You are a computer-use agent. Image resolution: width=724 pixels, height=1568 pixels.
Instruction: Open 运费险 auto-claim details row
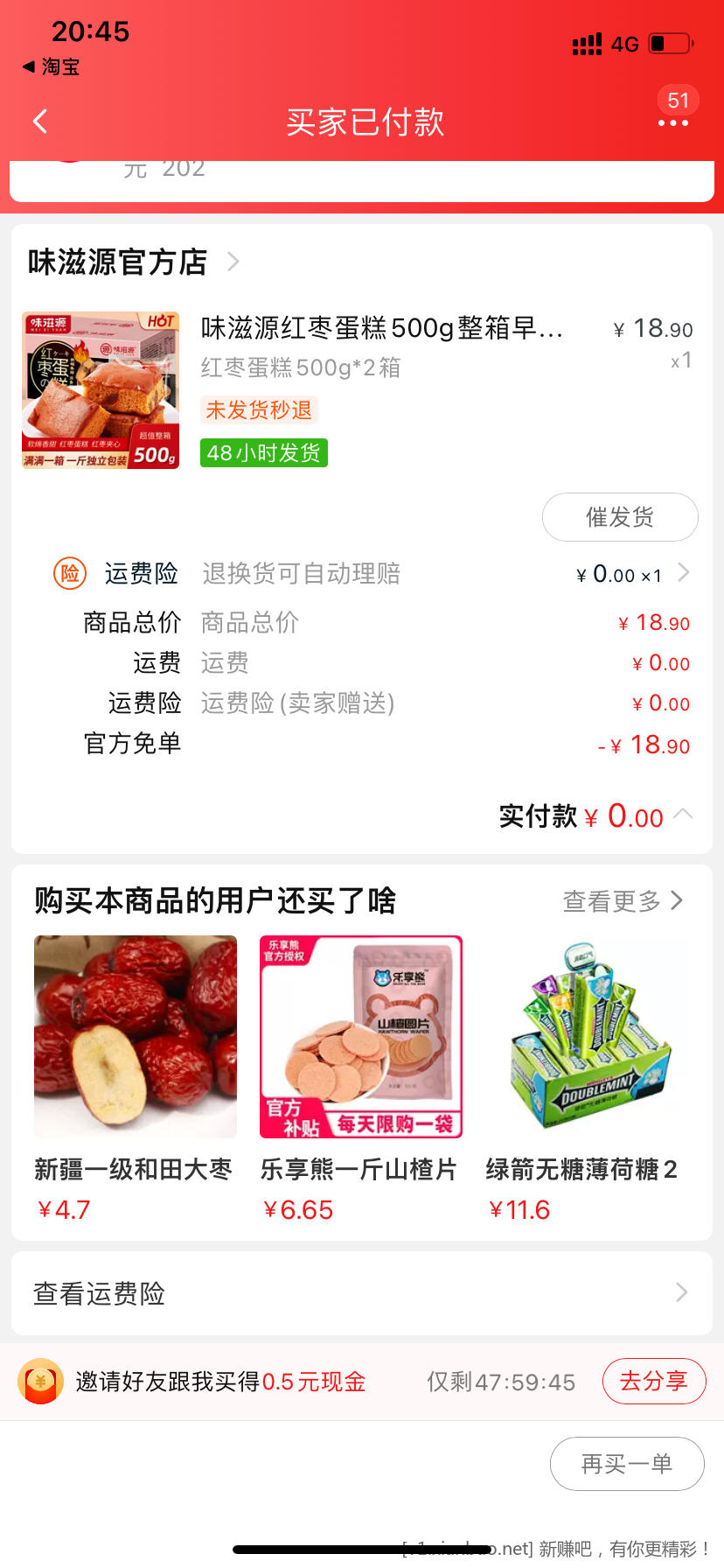click(367, 574)
